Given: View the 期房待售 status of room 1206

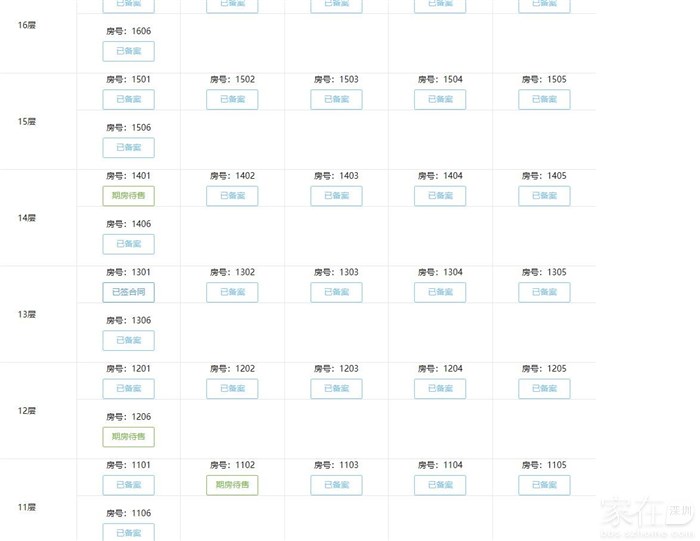Looking at the screenshot, I should tap(128, 437).
